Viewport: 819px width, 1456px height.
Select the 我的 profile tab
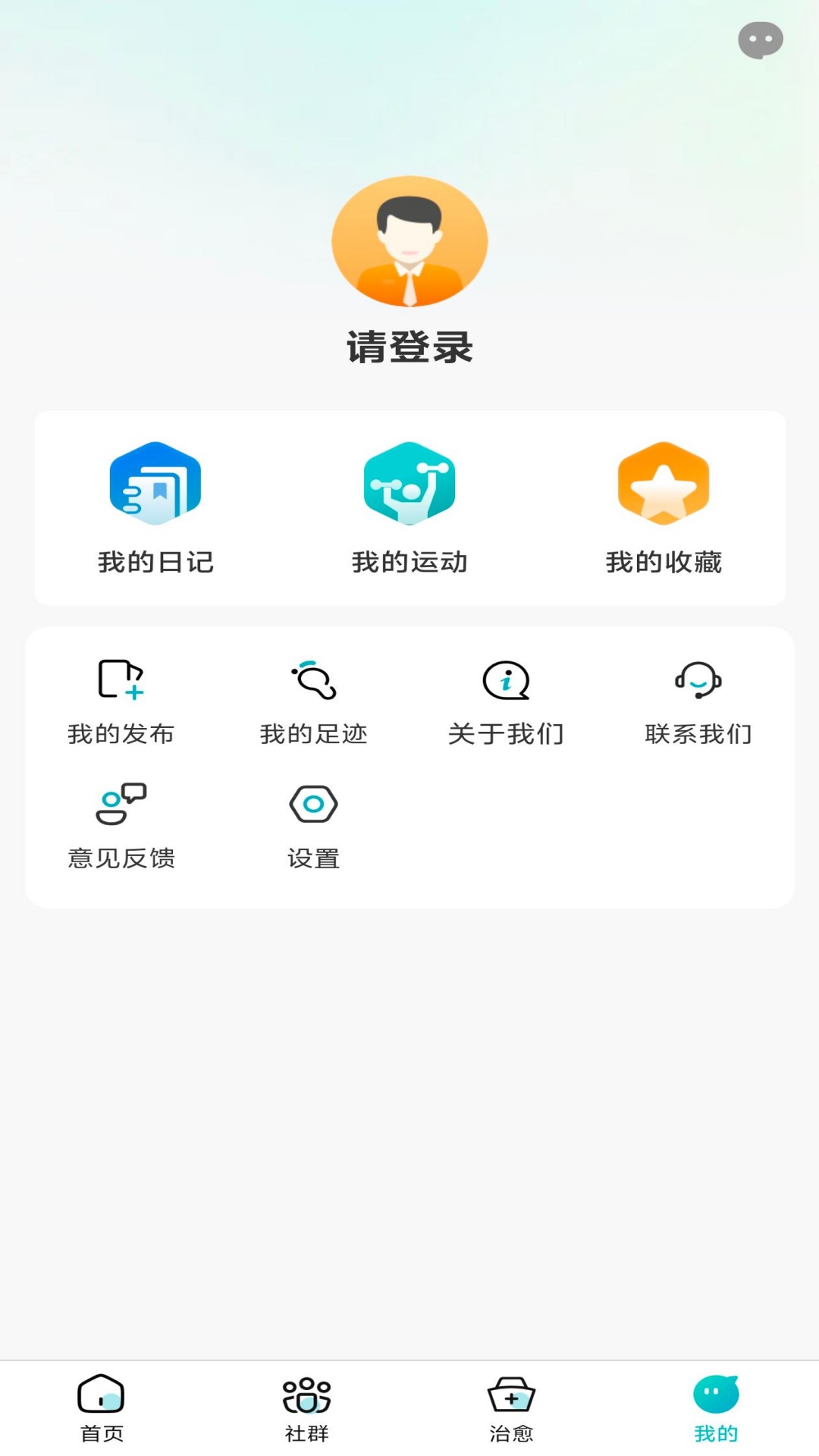[x=715, y=1410]
